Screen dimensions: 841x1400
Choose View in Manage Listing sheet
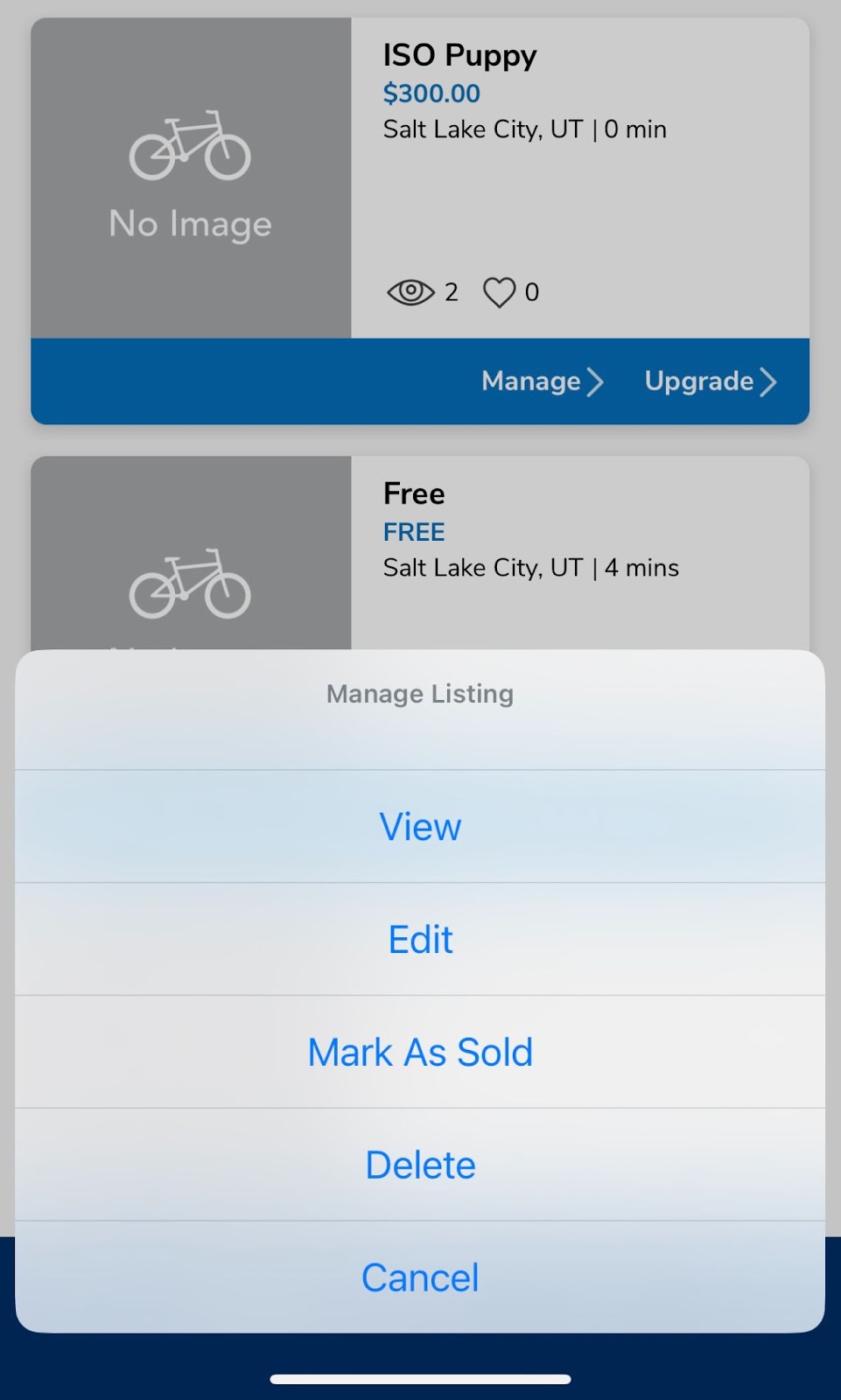coord(420,826)
